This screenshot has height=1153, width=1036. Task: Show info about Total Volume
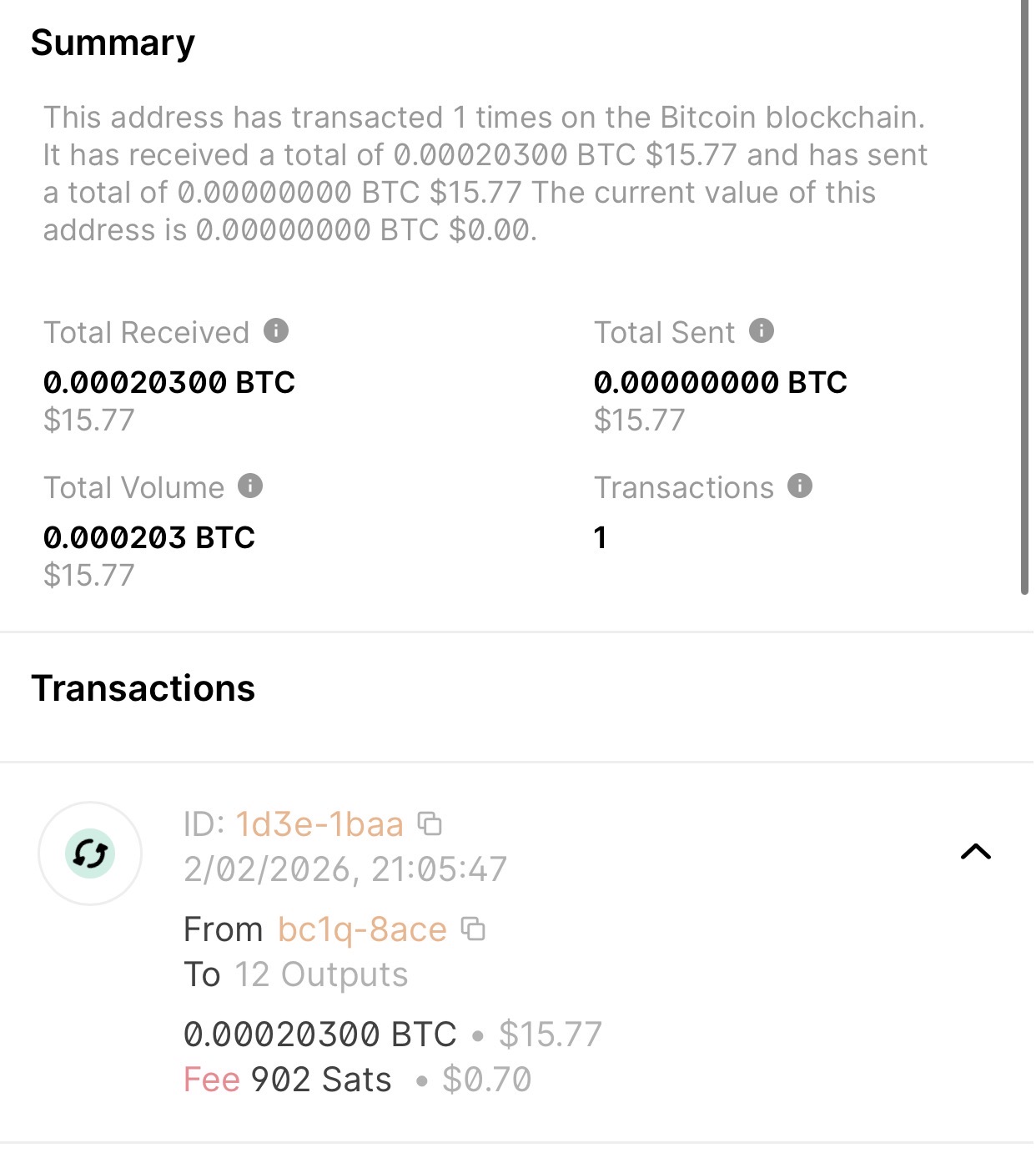coord(250,486)
